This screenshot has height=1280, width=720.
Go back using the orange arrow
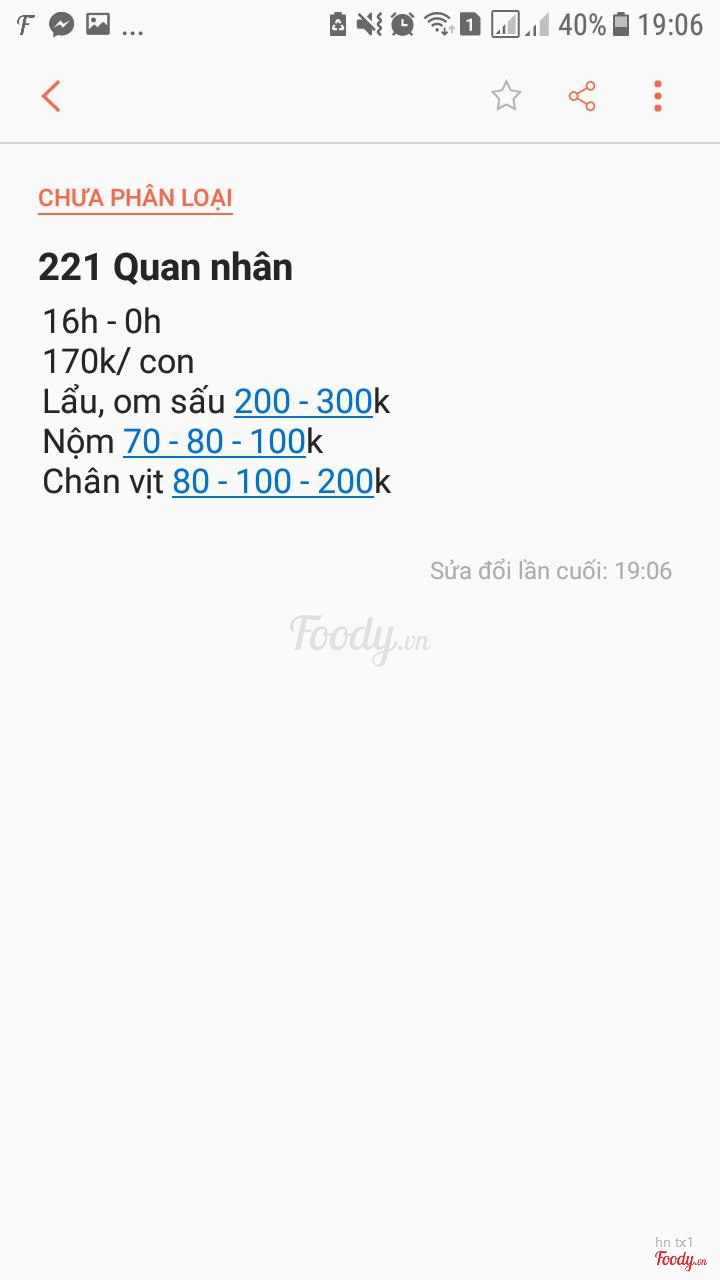(x=51, y=96)
